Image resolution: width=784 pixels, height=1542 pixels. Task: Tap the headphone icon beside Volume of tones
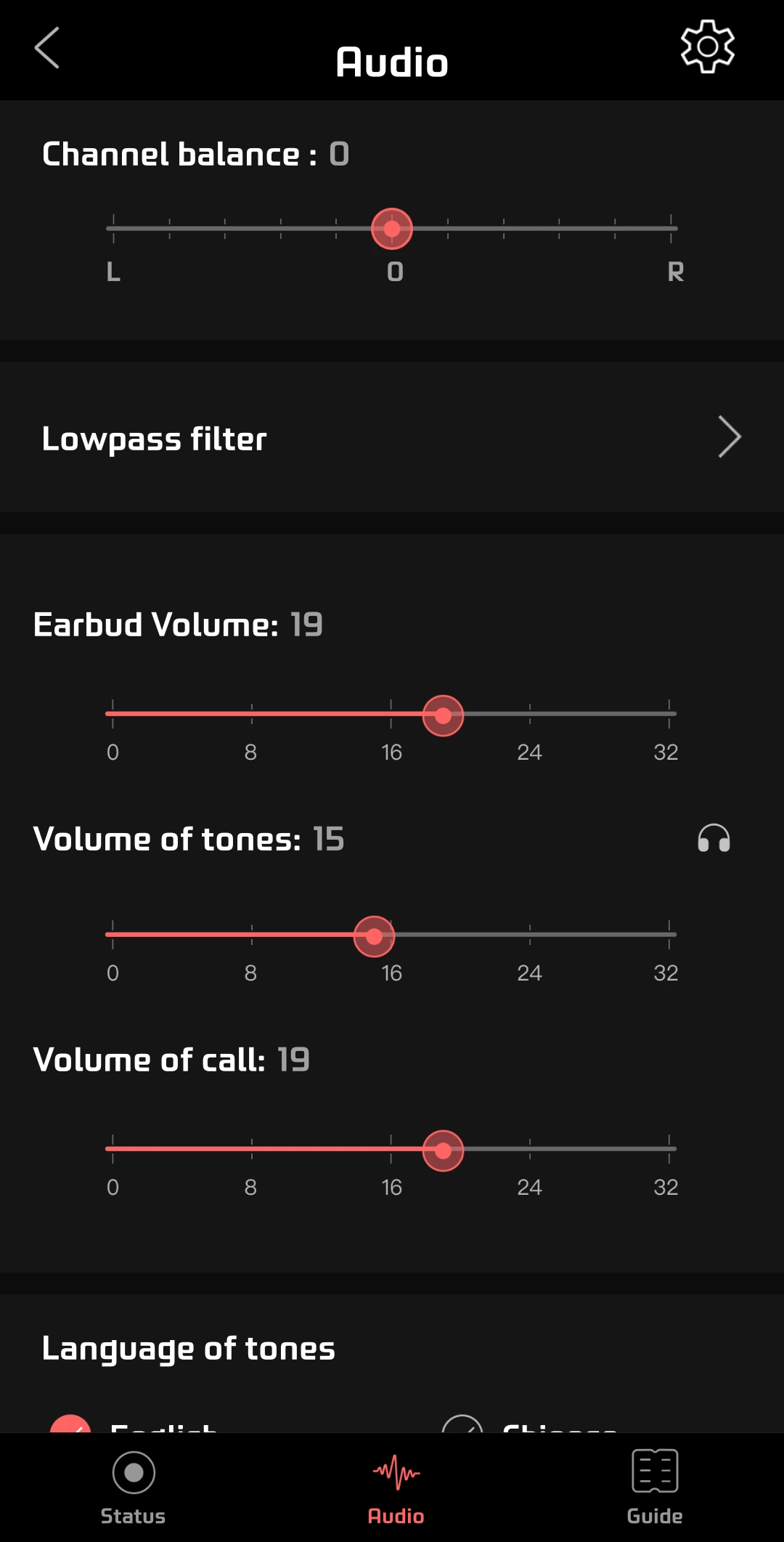714,838
